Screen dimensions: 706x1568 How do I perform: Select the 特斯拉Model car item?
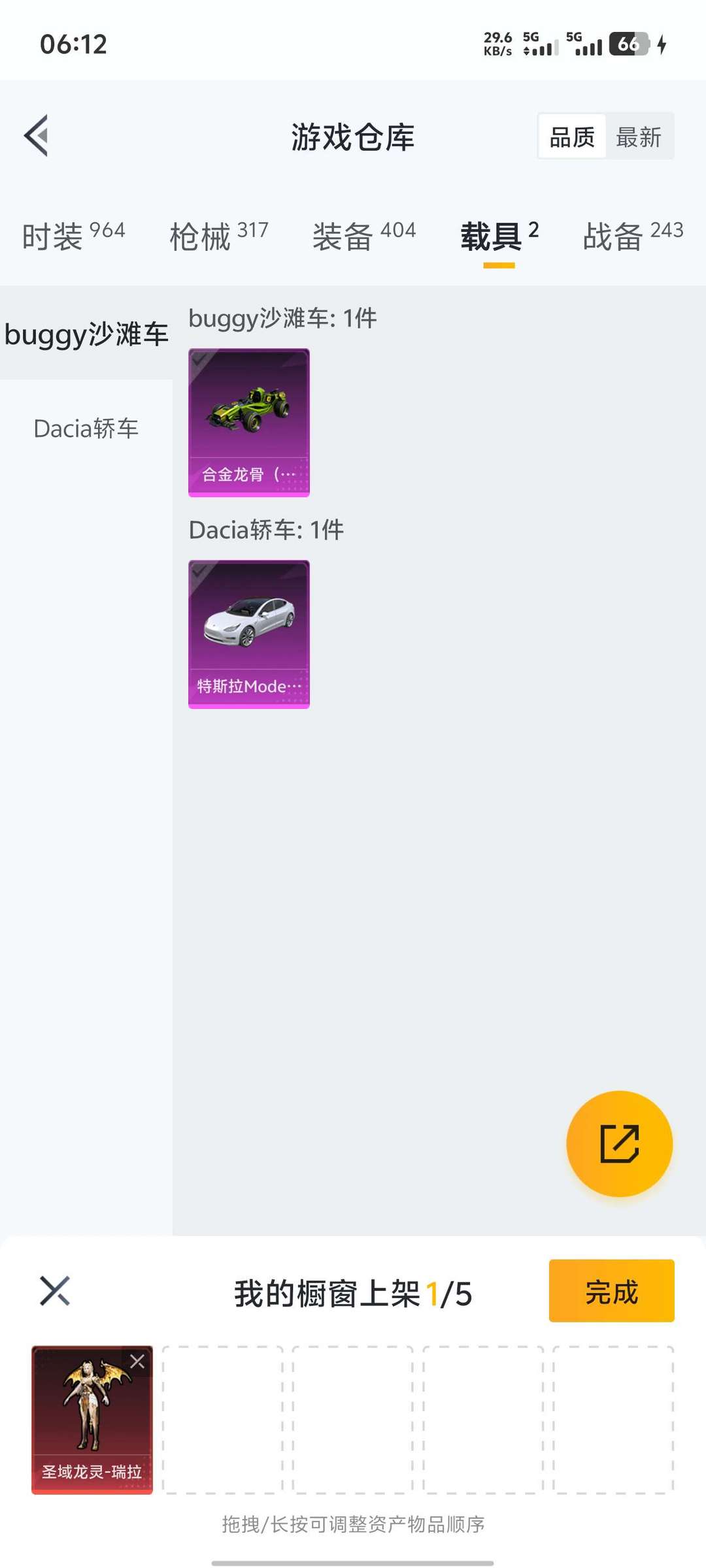click(249, 634)
